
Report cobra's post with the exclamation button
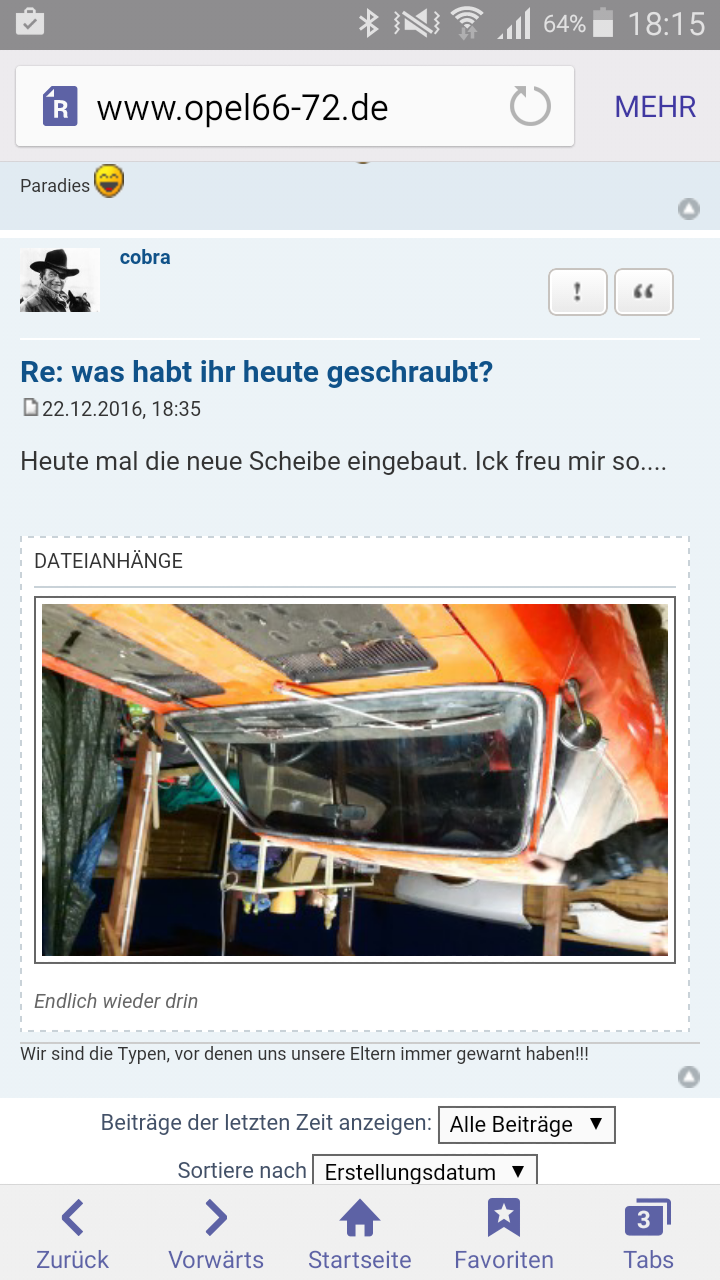[x=578, y=292]
